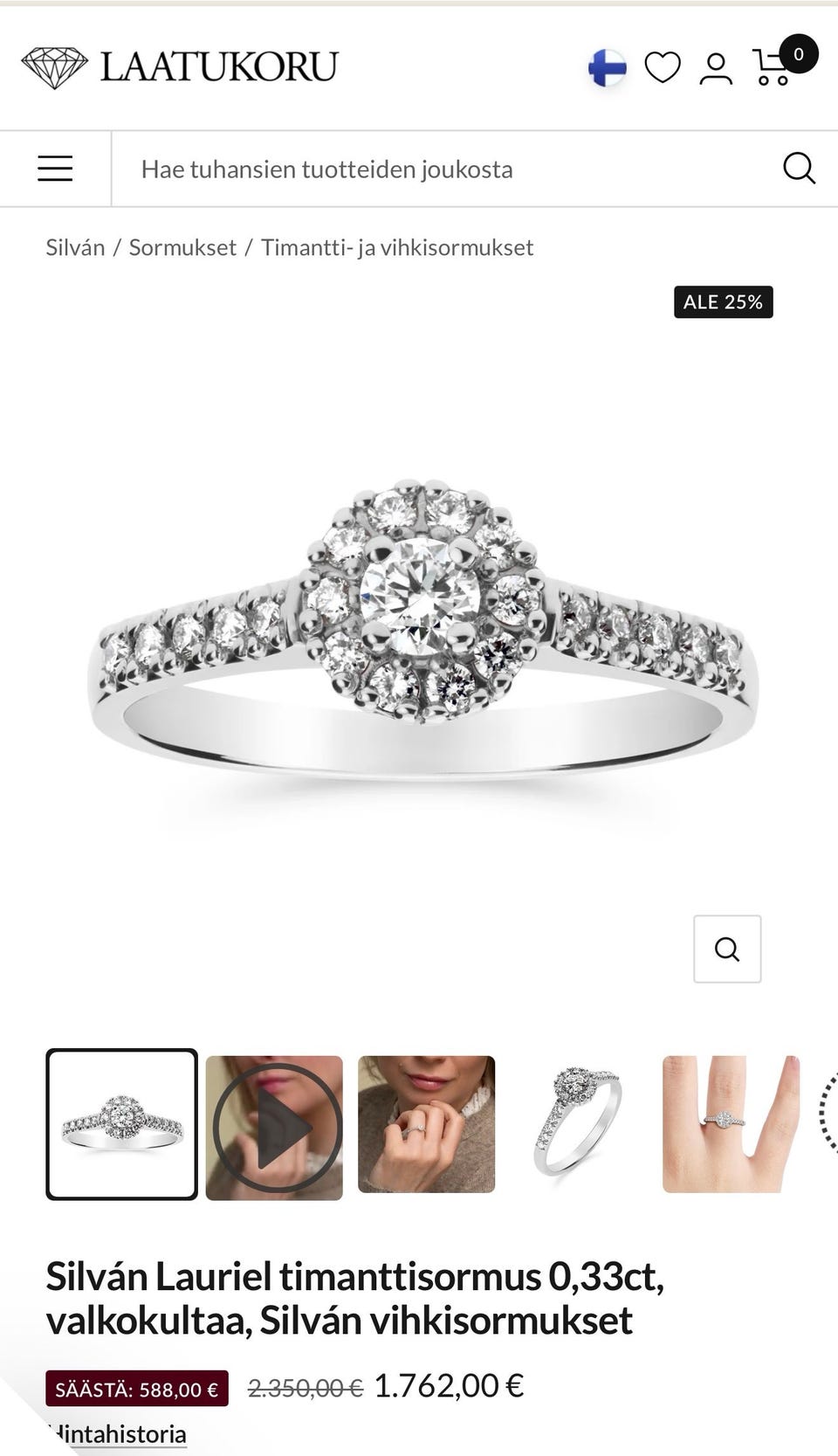Image resolution: width=838 pixels, height=1456 pixels.
Task: View the upright ring thumbnail
Action: (x=578, y=1124)
